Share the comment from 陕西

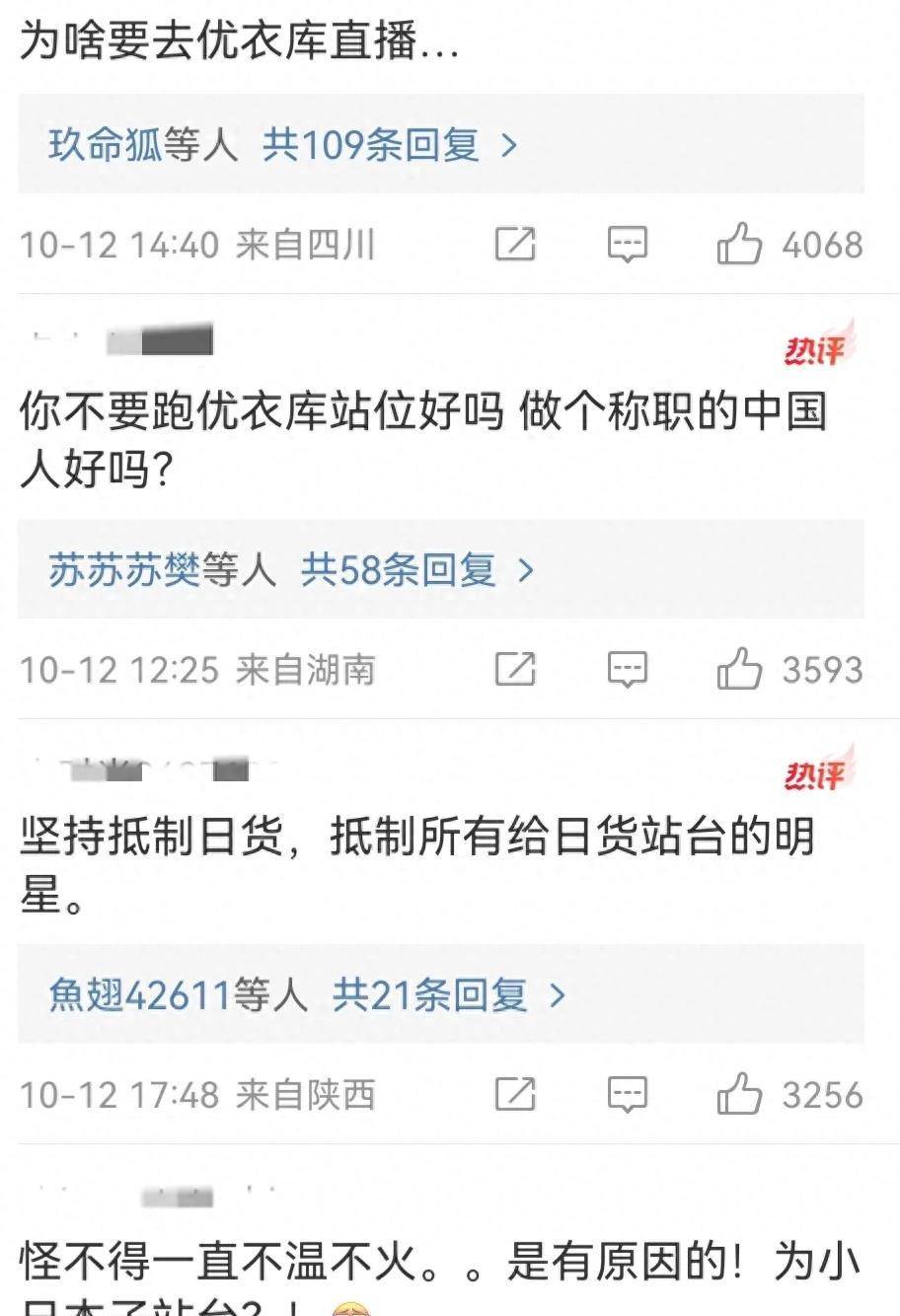point(514,1094)
